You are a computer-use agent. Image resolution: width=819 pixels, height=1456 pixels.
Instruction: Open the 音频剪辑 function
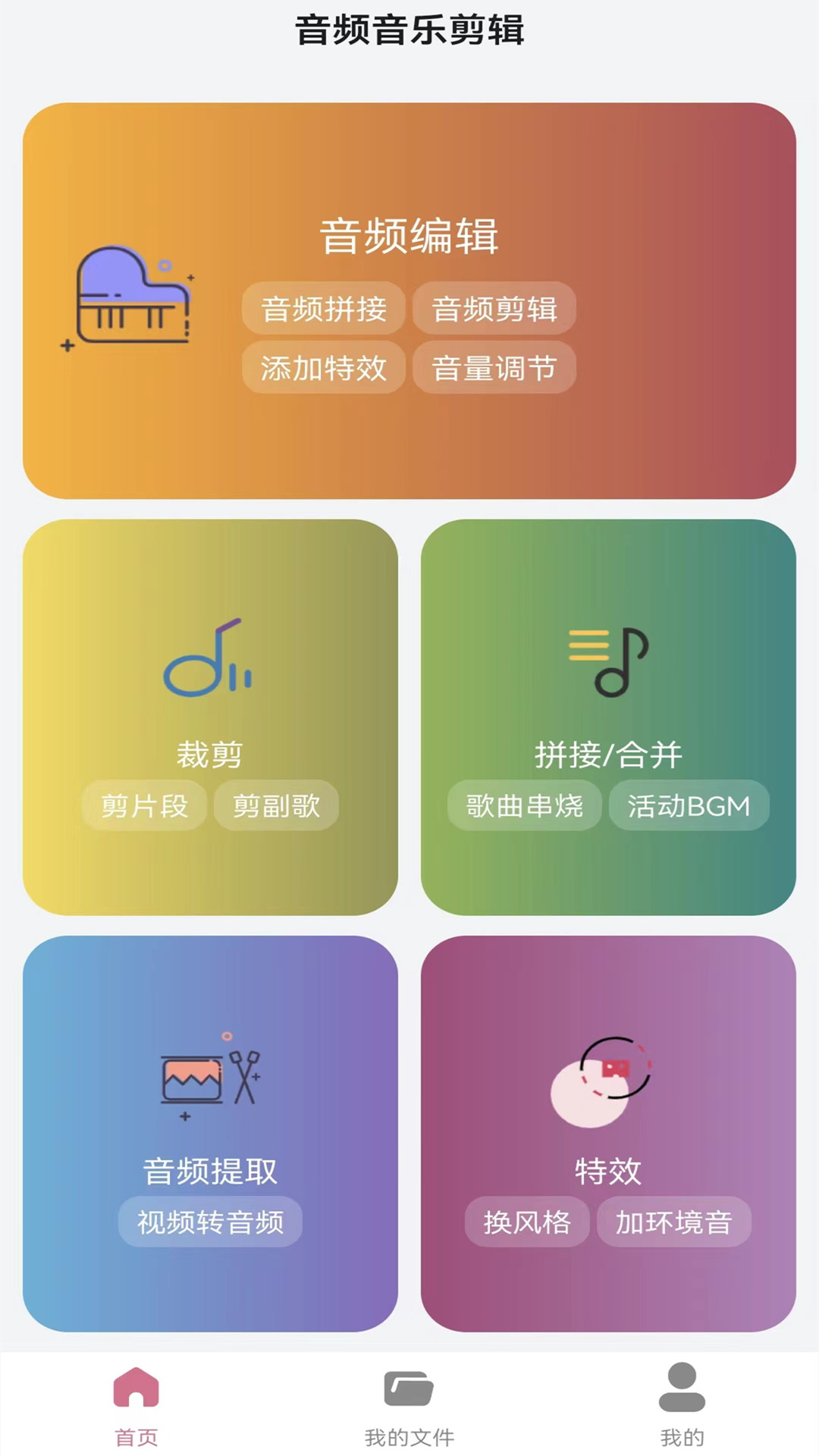[x=494, y=308]
